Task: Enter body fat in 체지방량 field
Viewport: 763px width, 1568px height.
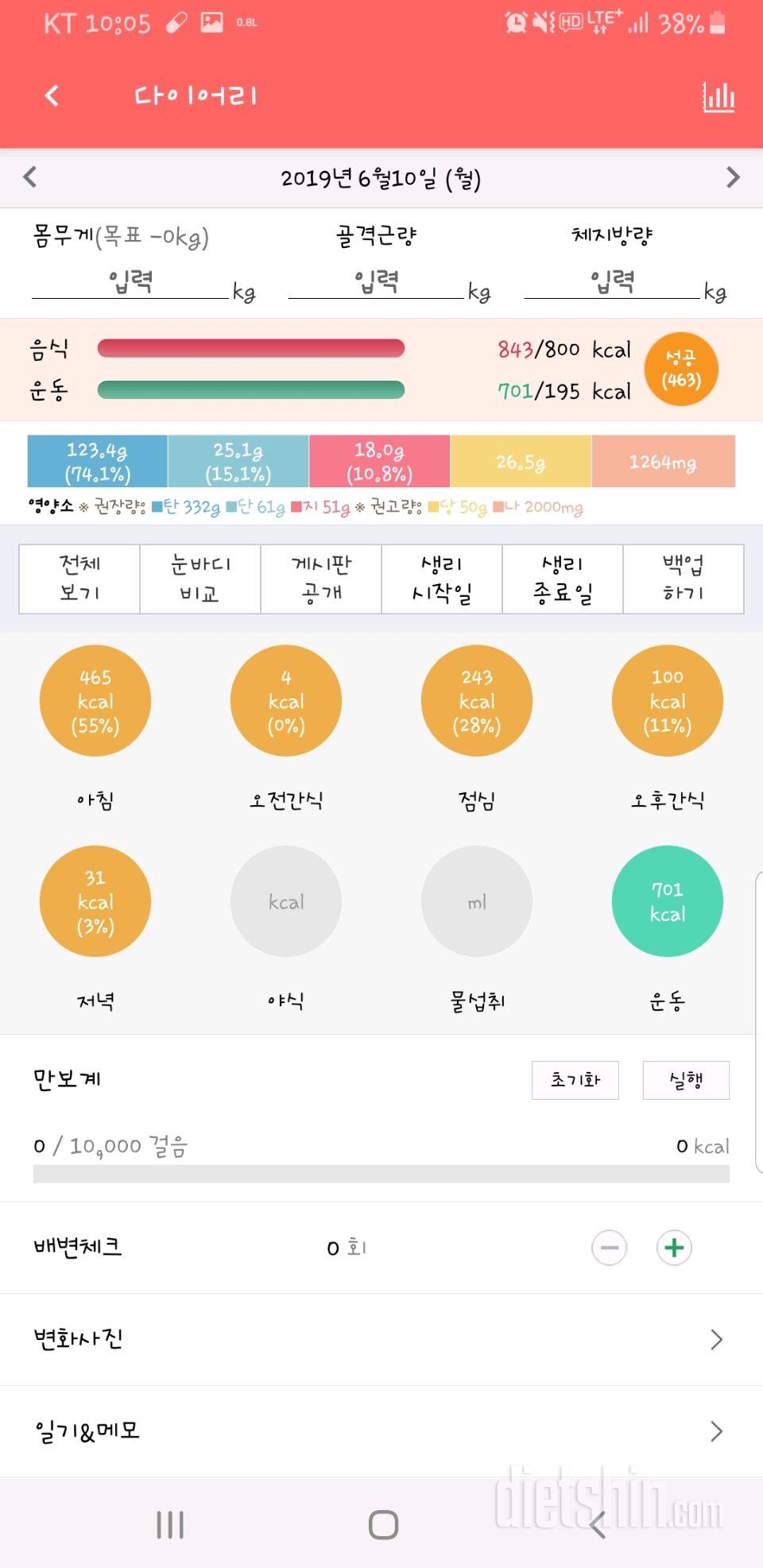Action: 612,281
